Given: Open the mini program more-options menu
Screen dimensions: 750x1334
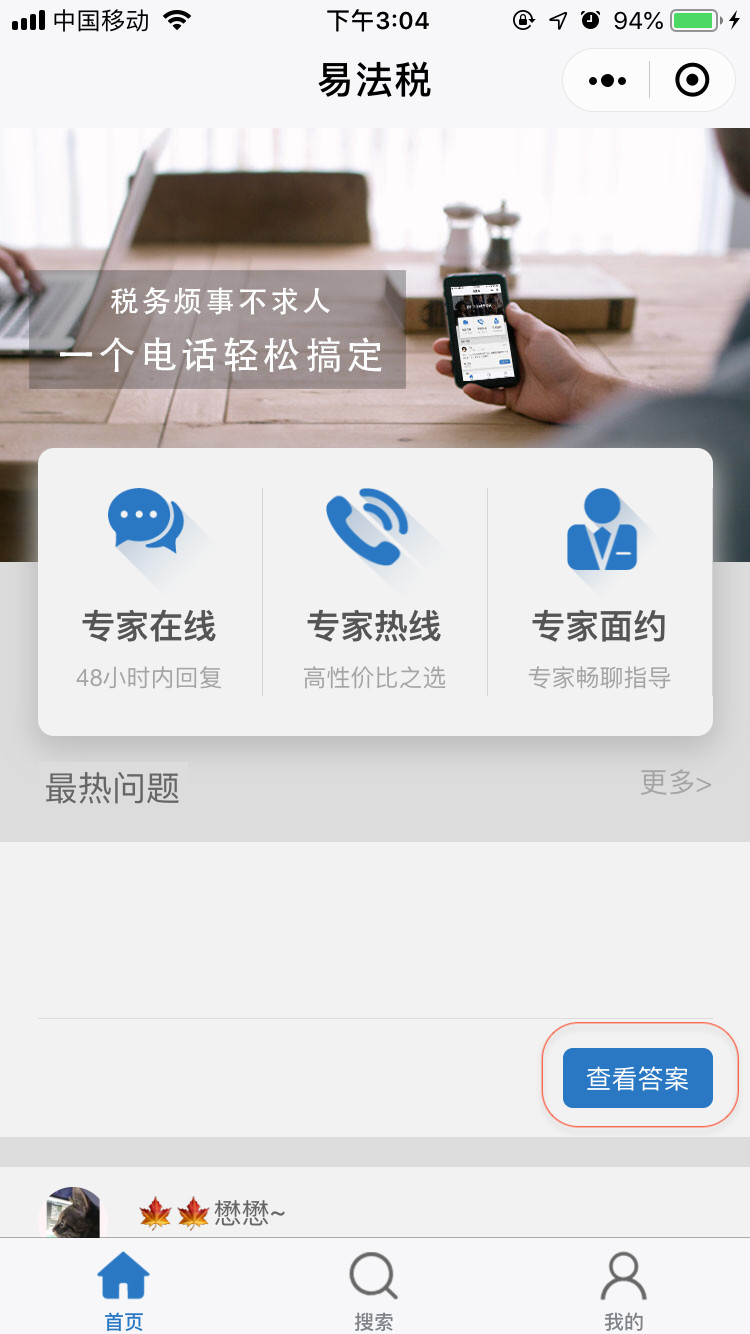Looking at the screenshot, I should tap(607, 80).
